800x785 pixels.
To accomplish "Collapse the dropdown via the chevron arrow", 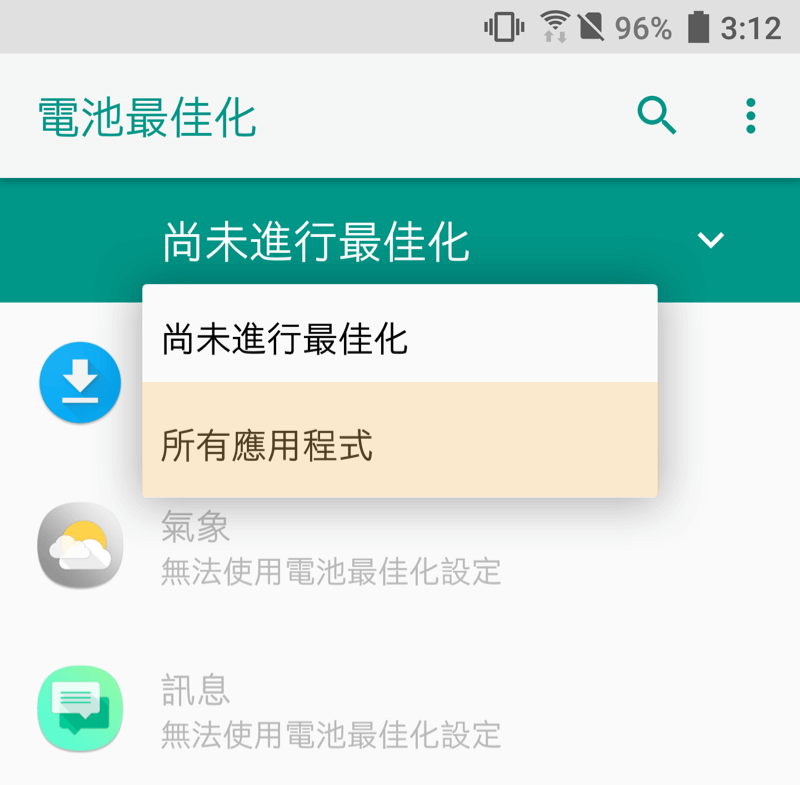I will click(710, 240).
